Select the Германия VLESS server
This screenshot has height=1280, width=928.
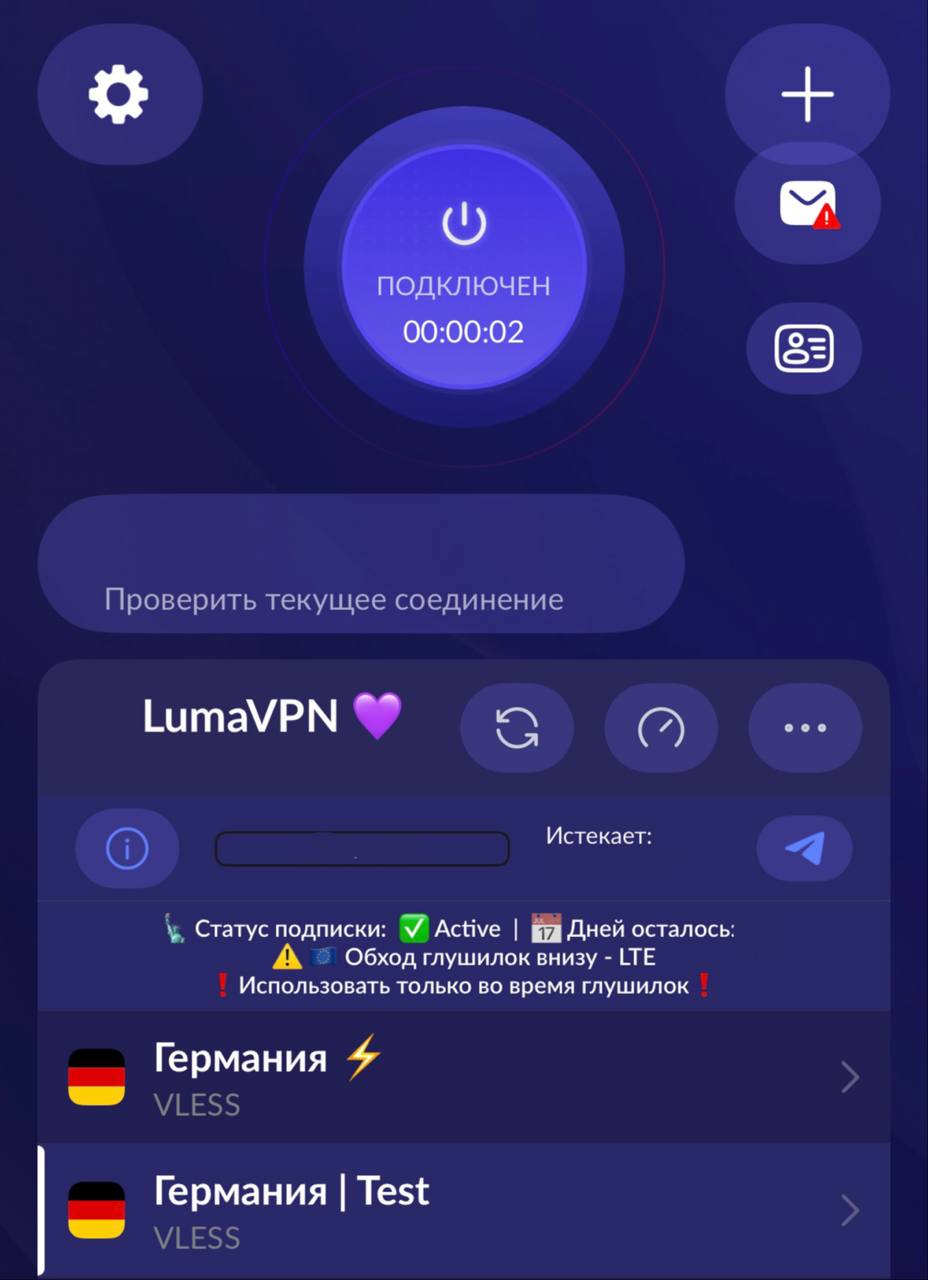point(400,1075)
